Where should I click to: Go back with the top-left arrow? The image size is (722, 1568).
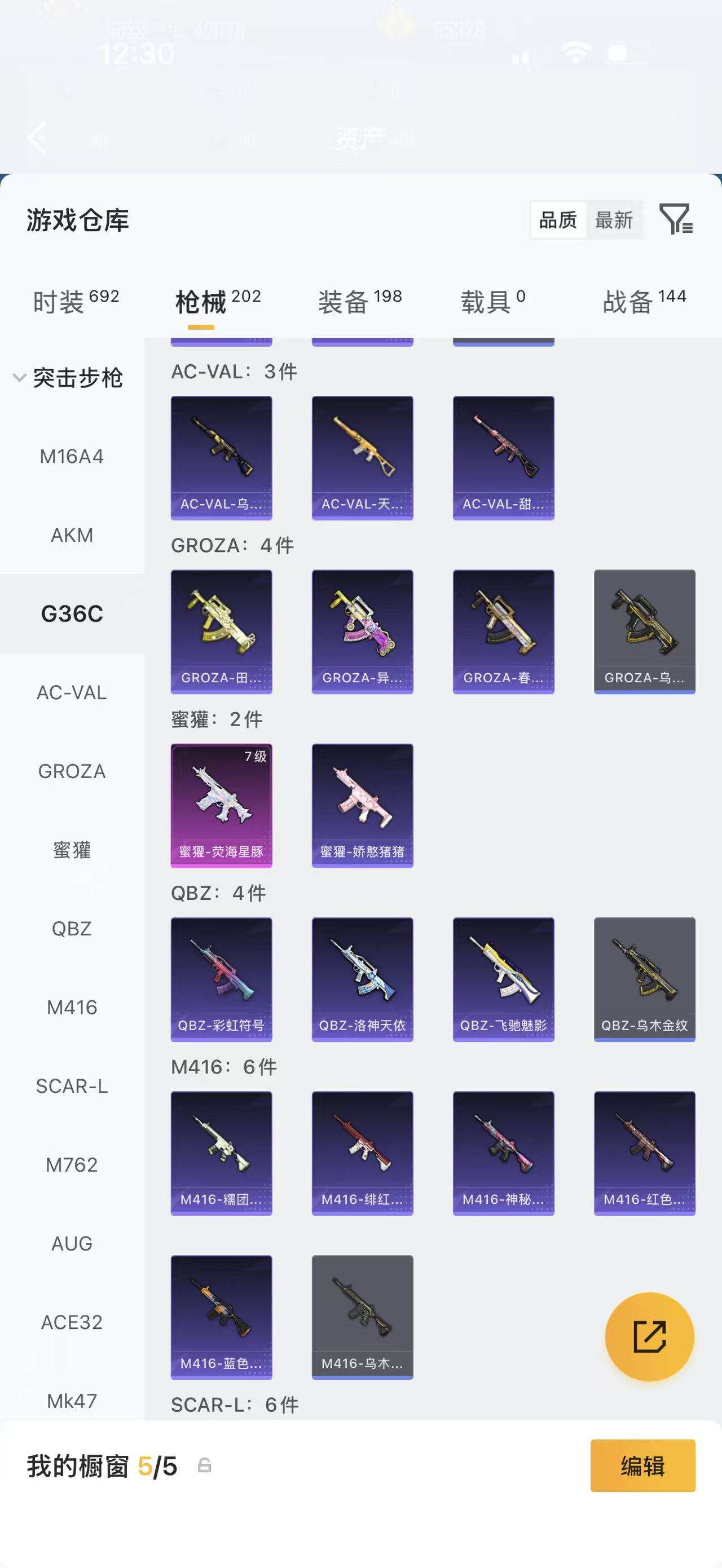coord(37,137)
